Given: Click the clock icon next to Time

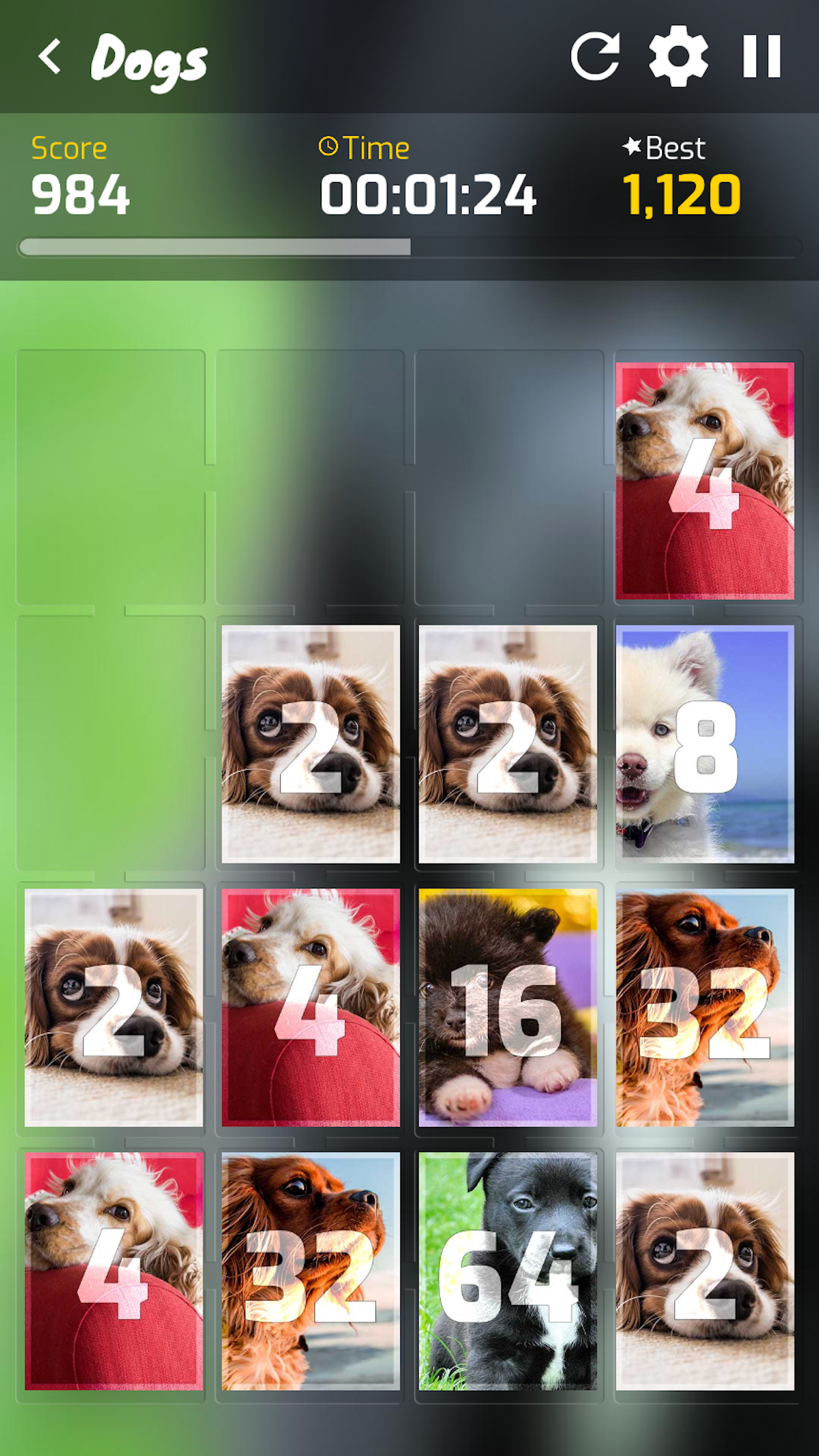Looking at the screenshot, I should (328, 146).
